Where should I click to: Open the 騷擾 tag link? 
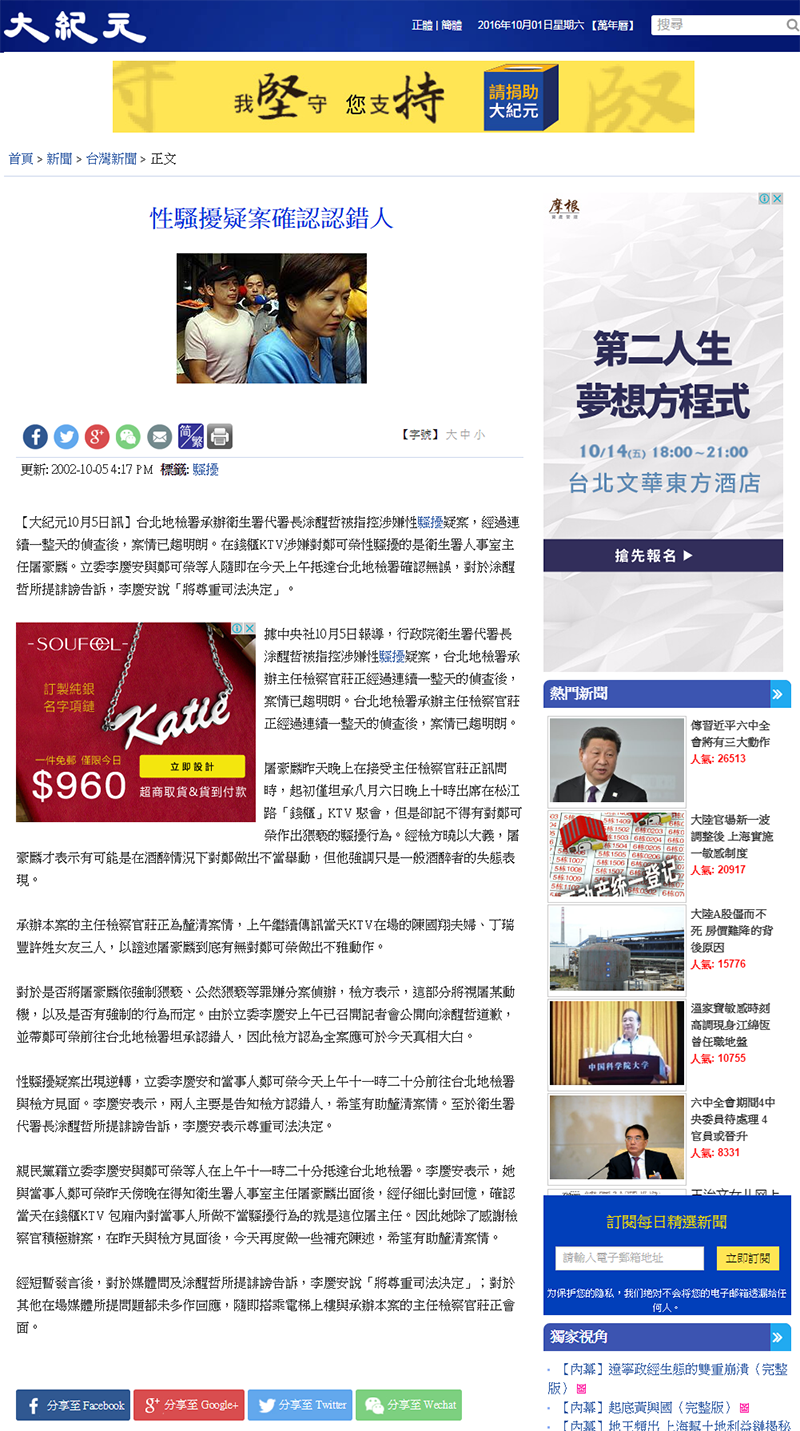tap(205, 469)
